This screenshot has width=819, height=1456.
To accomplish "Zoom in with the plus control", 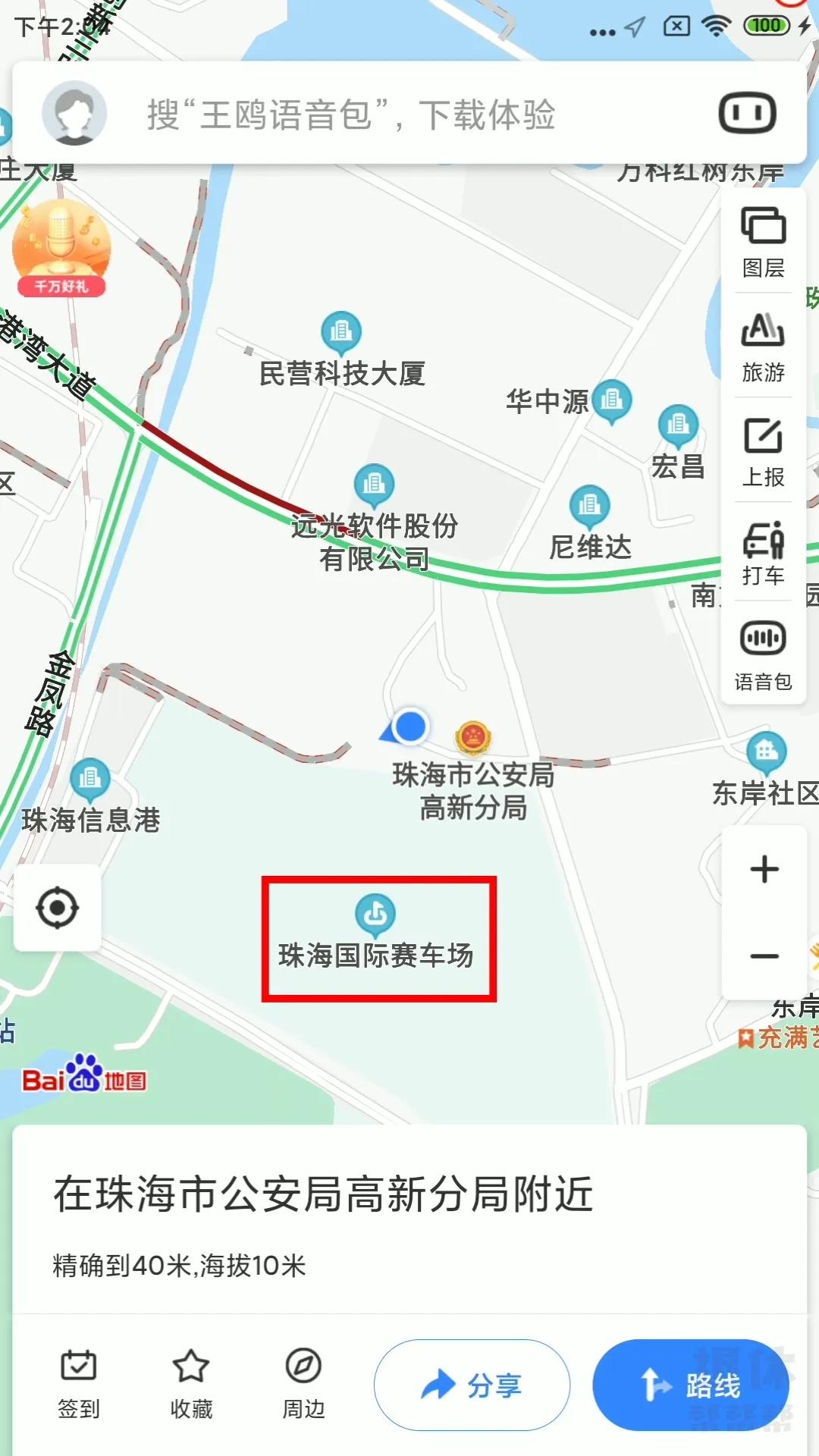I will tap(763, 869).
